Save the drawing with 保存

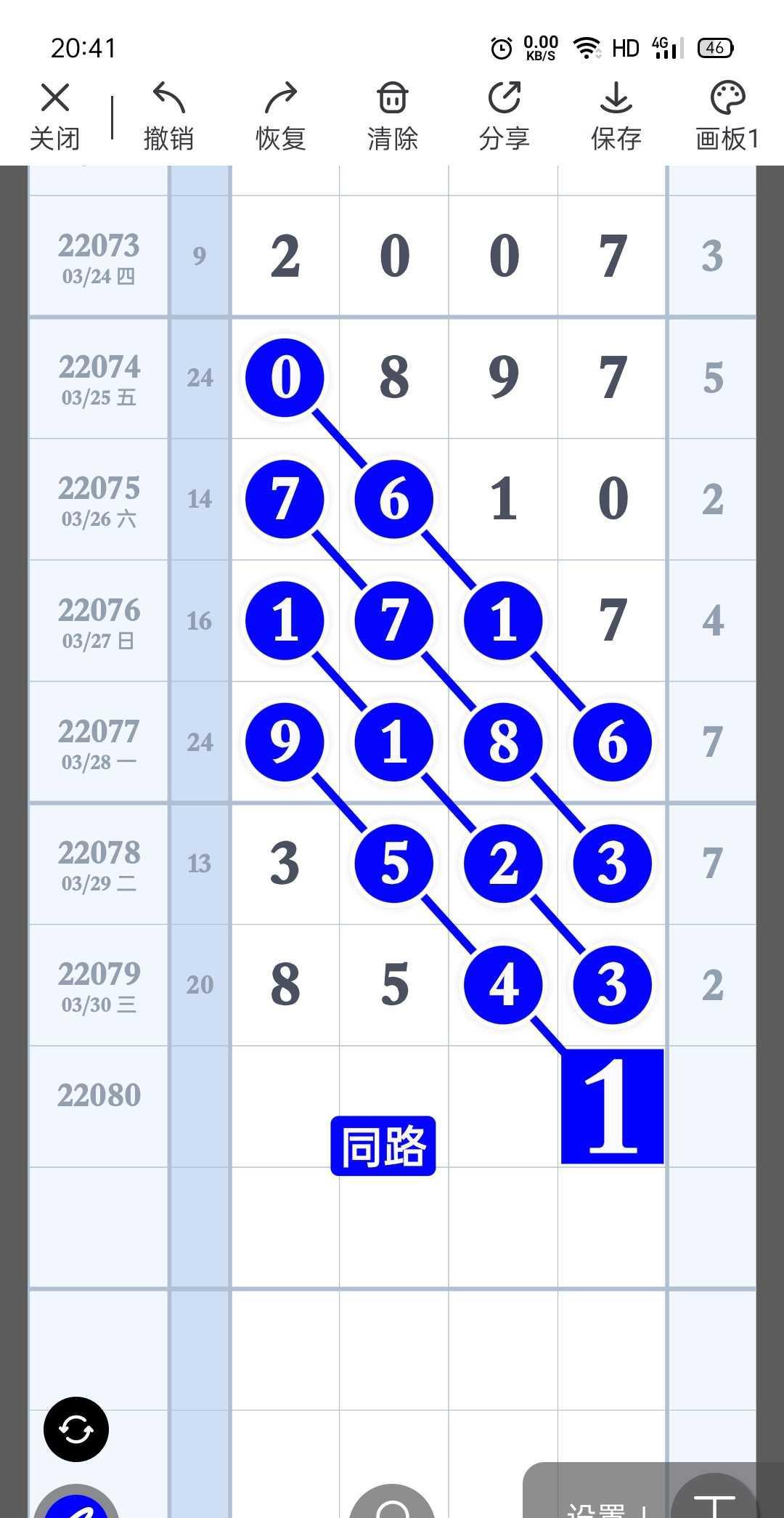coord(616,115)
